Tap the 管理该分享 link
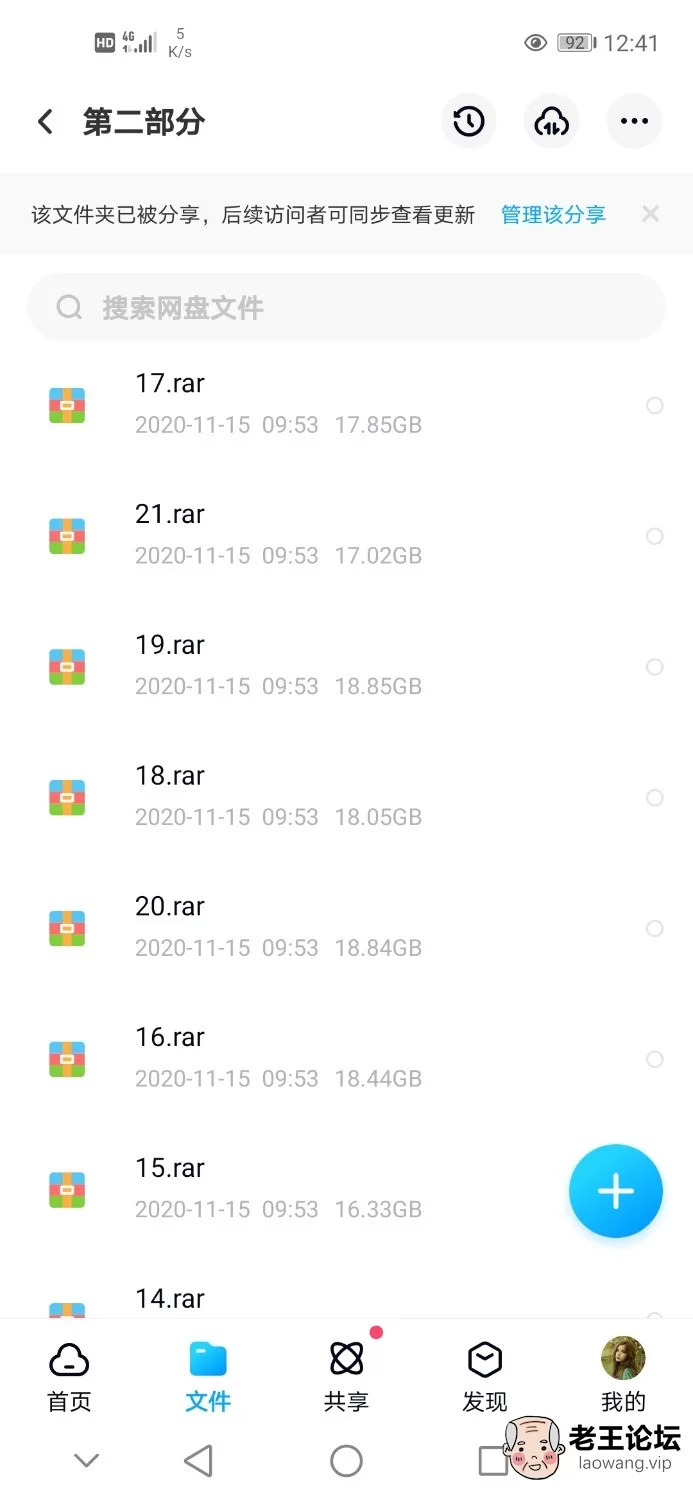693x1500 pixels. [553, 214]
